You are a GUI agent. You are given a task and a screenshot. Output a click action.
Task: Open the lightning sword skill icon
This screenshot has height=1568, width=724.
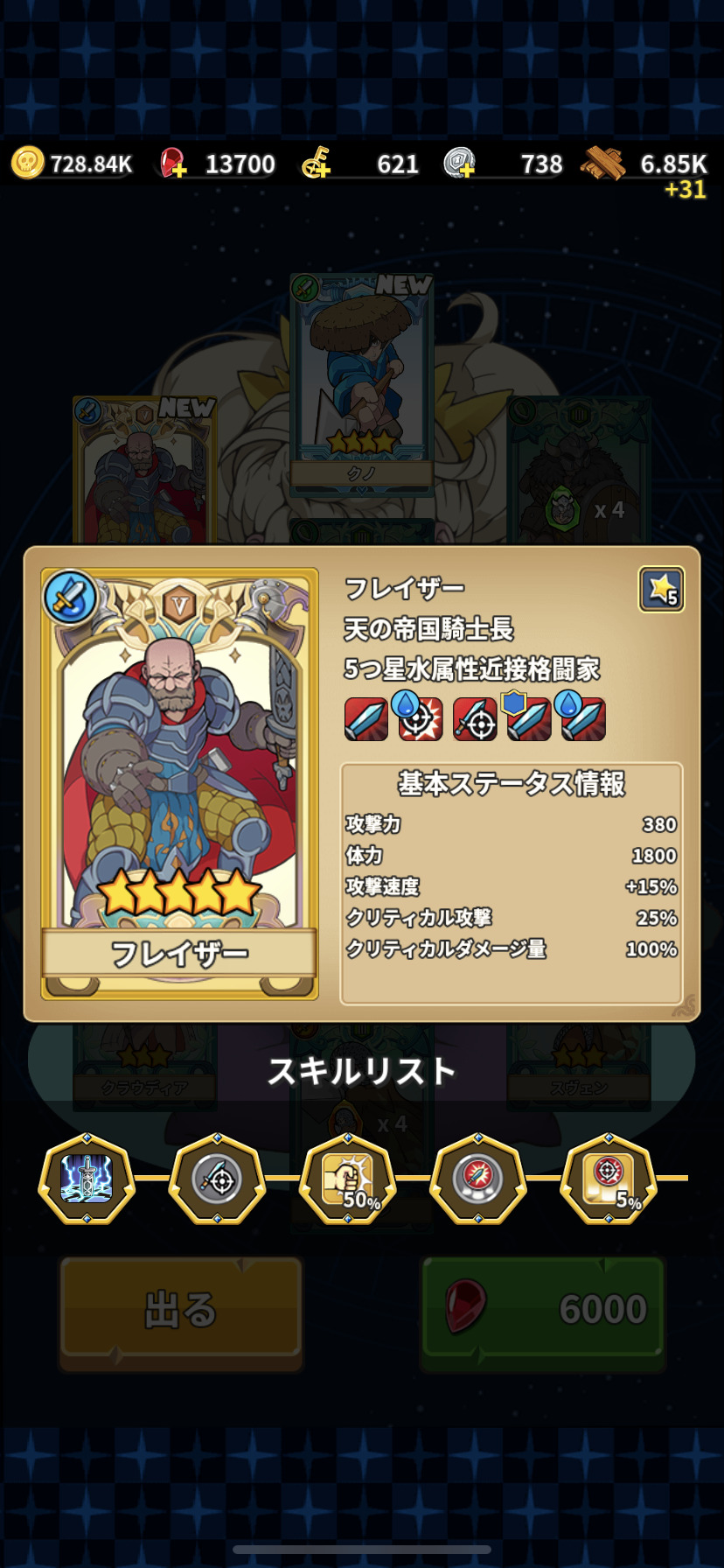[x=87, y=1179]
